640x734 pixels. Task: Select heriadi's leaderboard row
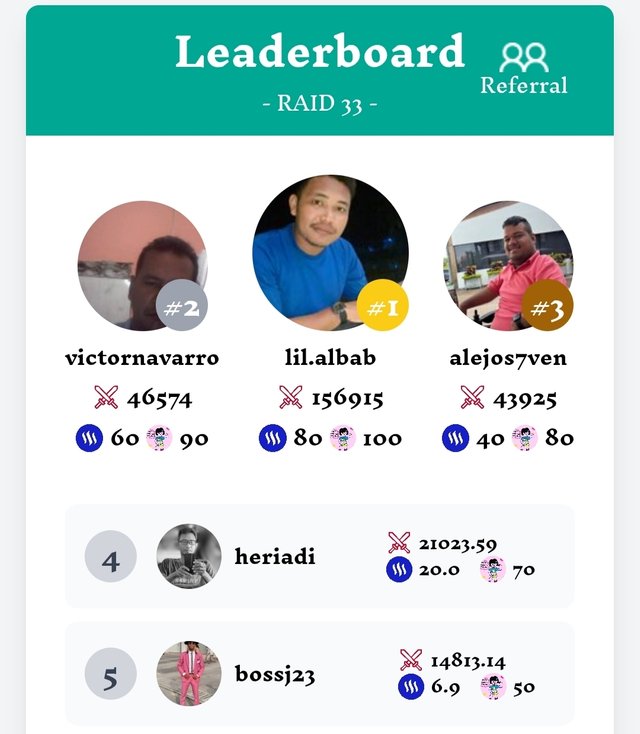click(x=319, y=556)
